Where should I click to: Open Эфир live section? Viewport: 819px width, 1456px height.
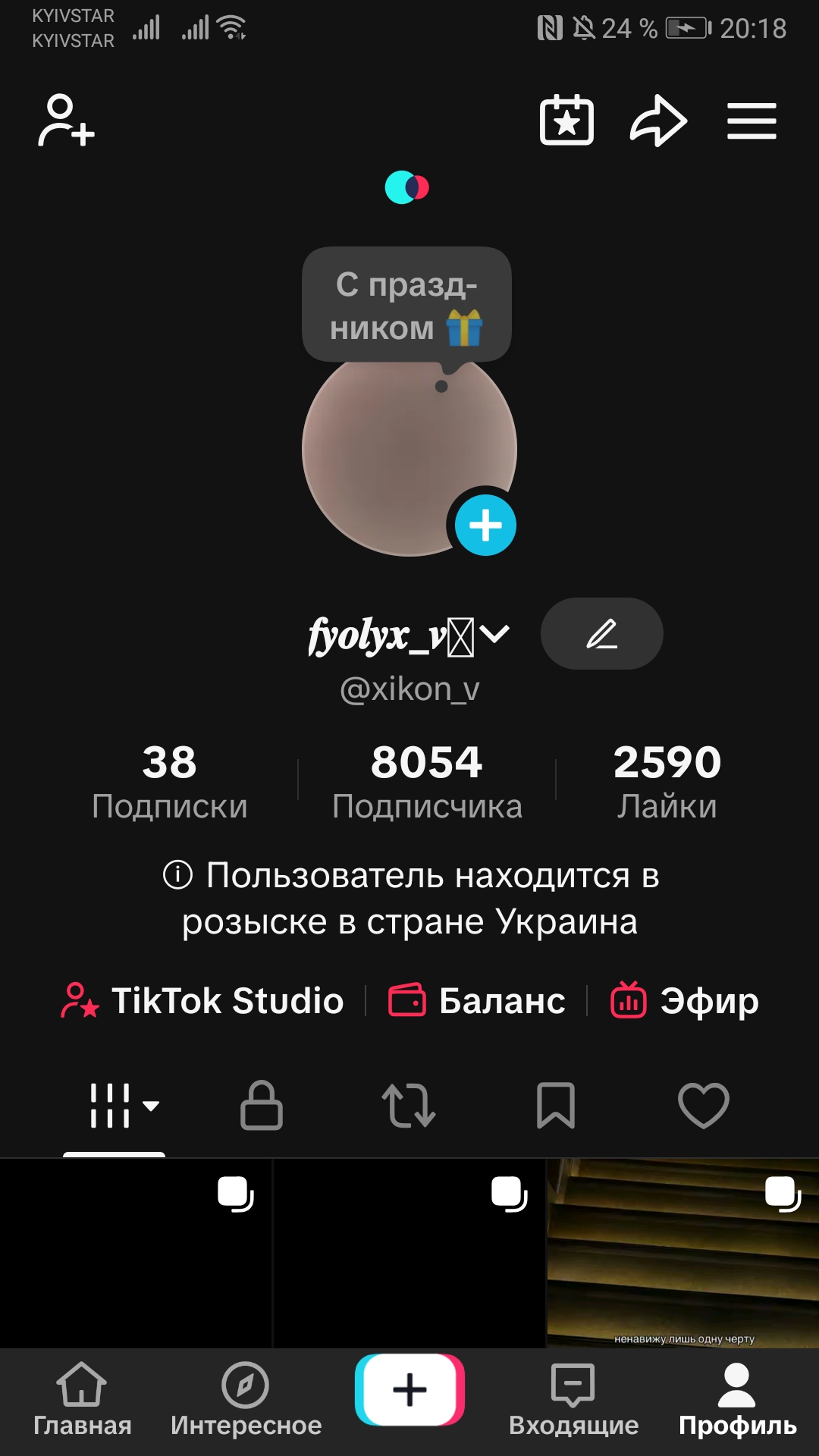click(x=685, y=1001)
